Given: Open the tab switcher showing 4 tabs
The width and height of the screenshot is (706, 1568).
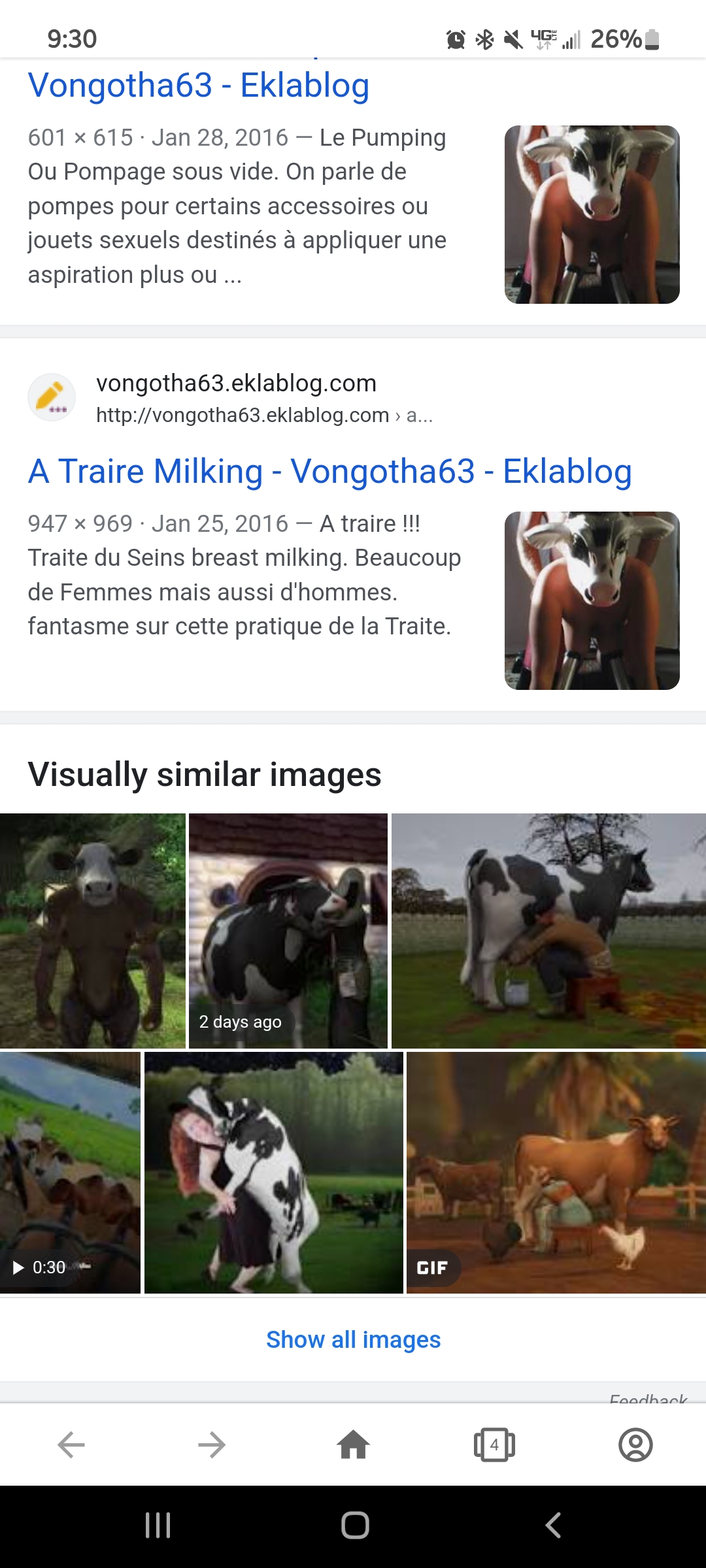Looking at the screenshot, I should [x=494, y=1445].
